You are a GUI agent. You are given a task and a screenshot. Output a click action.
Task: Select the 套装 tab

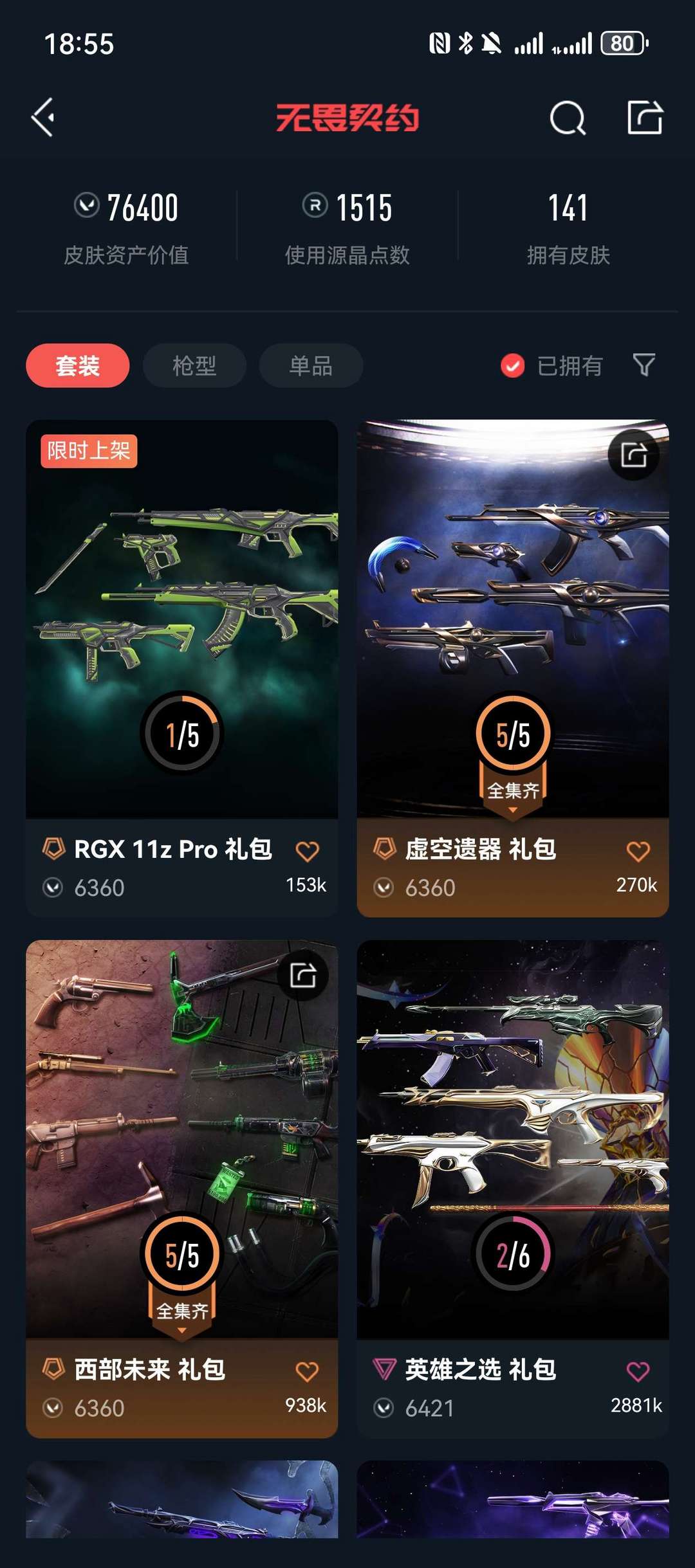click(78, 365)
